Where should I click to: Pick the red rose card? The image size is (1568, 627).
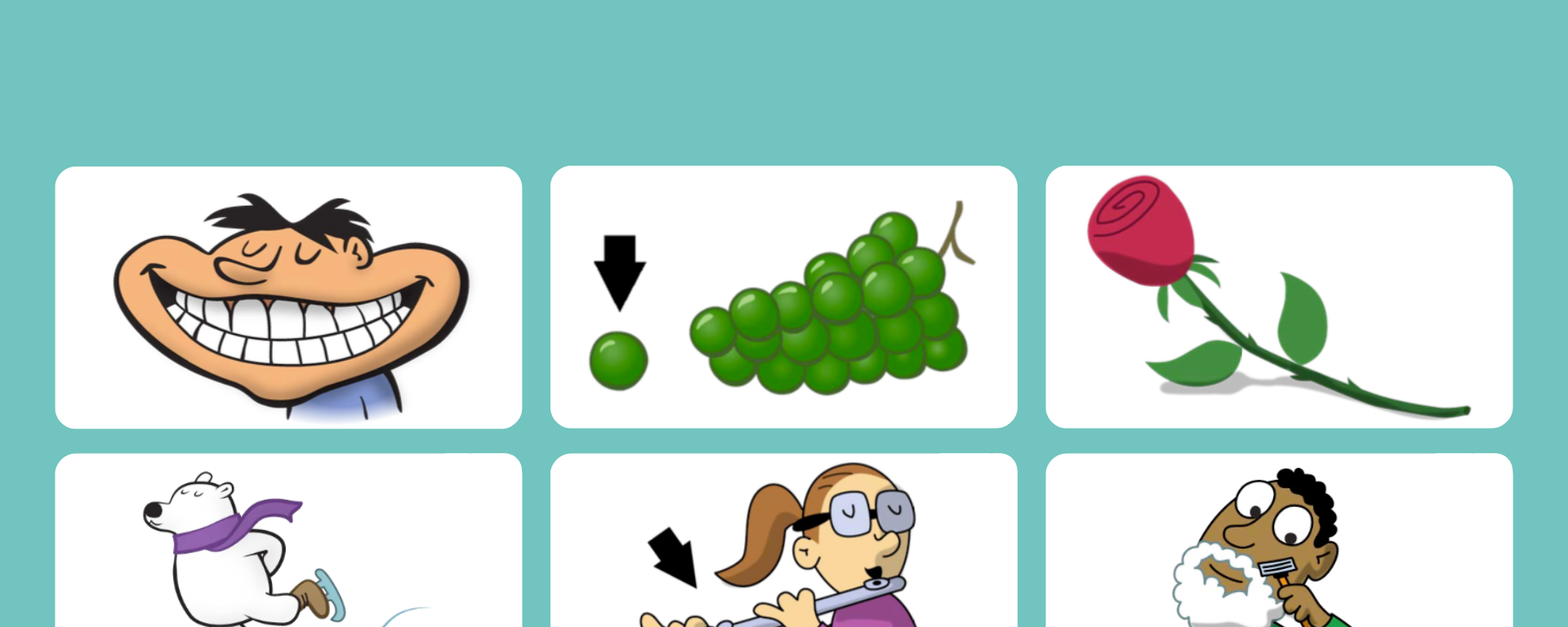pos(1279,297)
